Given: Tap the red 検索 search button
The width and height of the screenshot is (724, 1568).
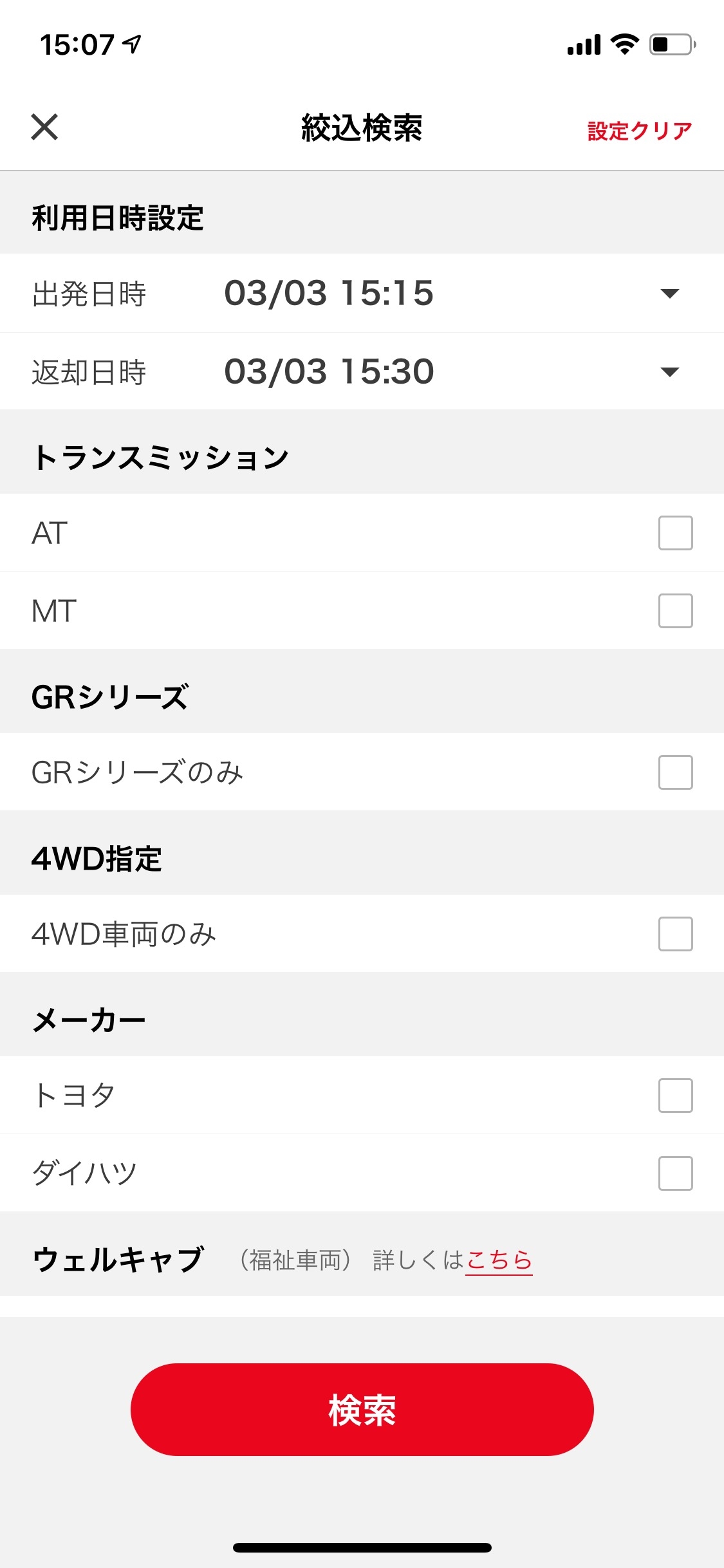Looking at the screenshot, I should click(x=362, y=1410).
